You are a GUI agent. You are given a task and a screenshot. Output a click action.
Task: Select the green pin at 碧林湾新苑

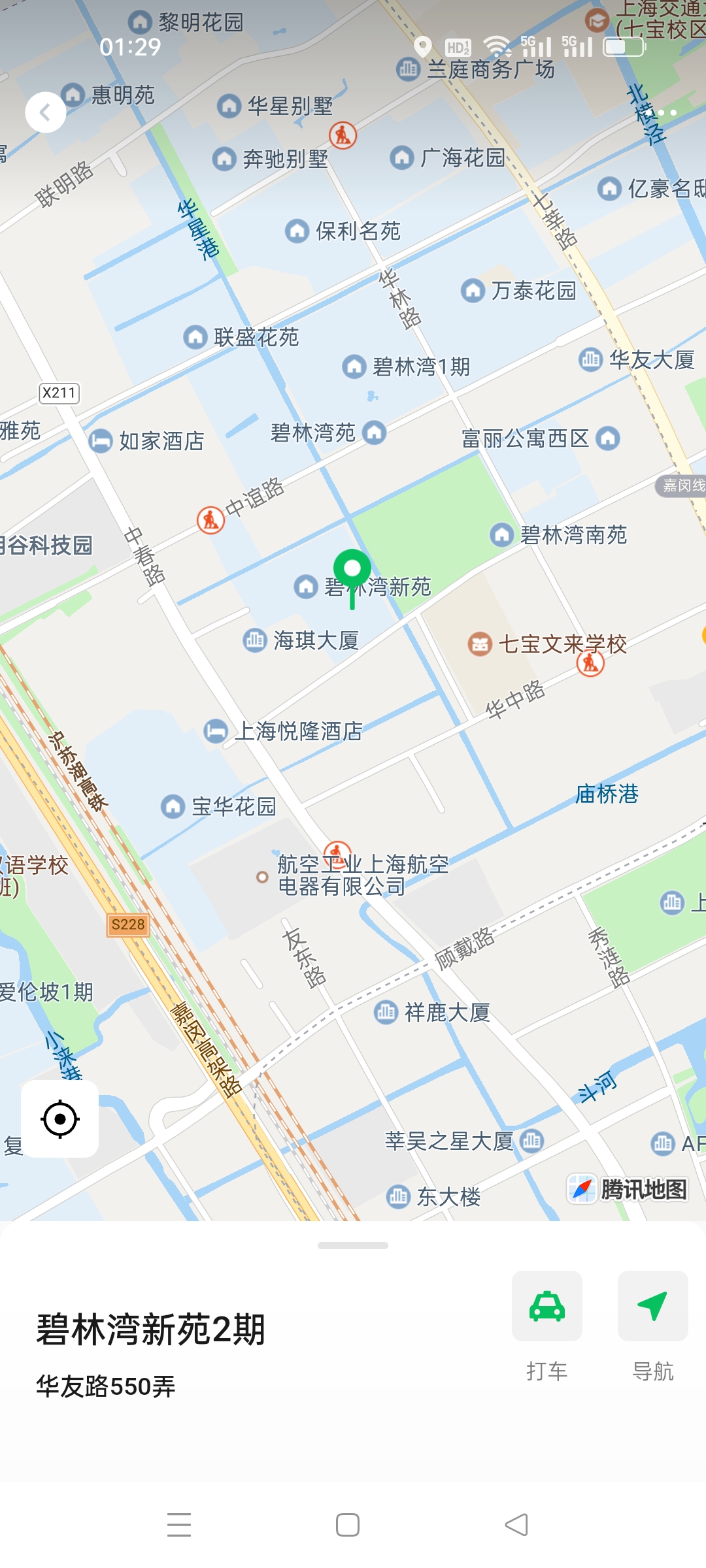coord(352,570)
